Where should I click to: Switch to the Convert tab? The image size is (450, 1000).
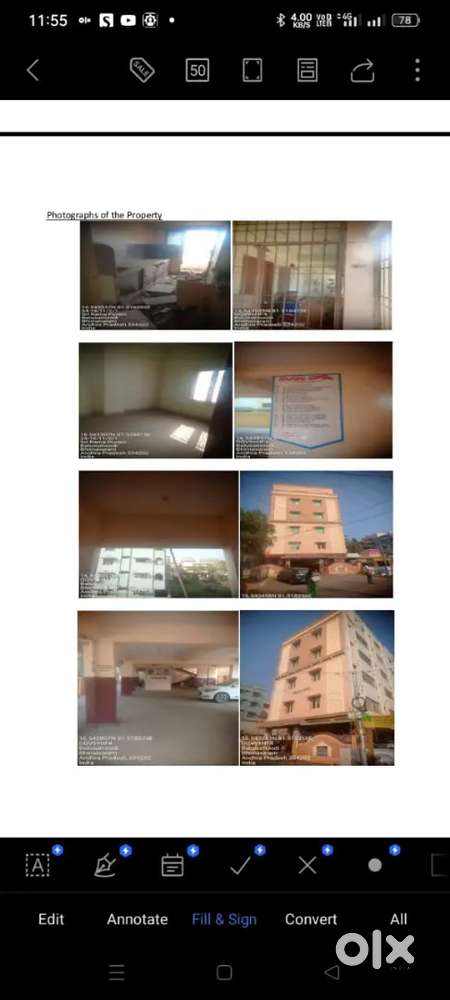click(311, 919)
